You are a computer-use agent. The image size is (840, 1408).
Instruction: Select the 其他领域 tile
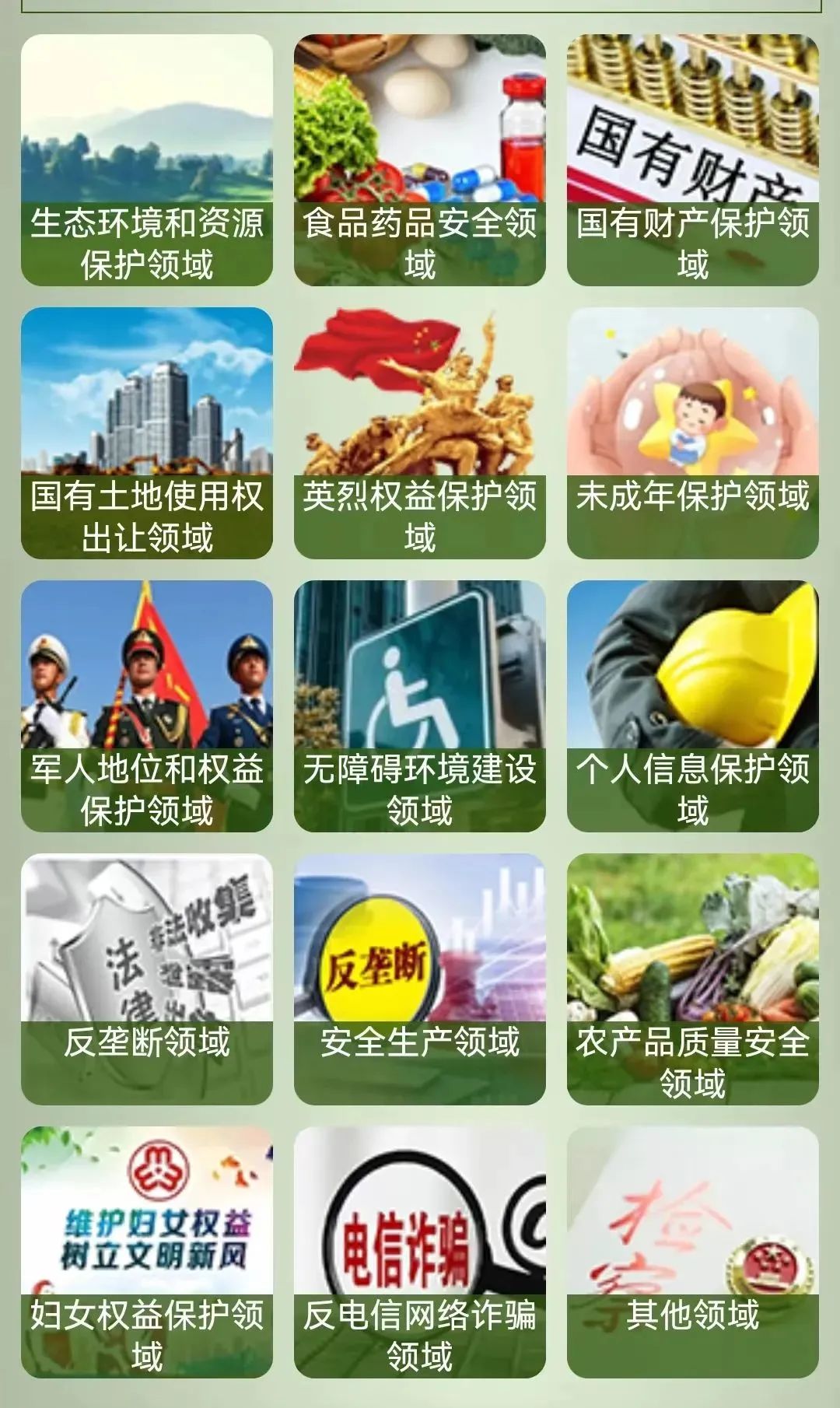click(693, 1252)
